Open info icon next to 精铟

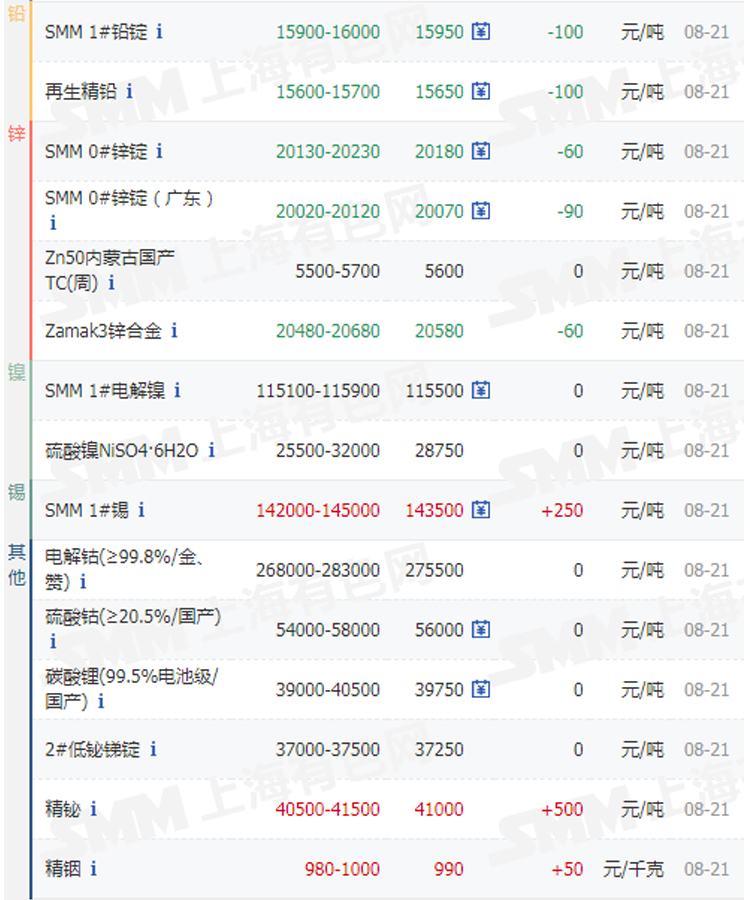tap(93, 870)
